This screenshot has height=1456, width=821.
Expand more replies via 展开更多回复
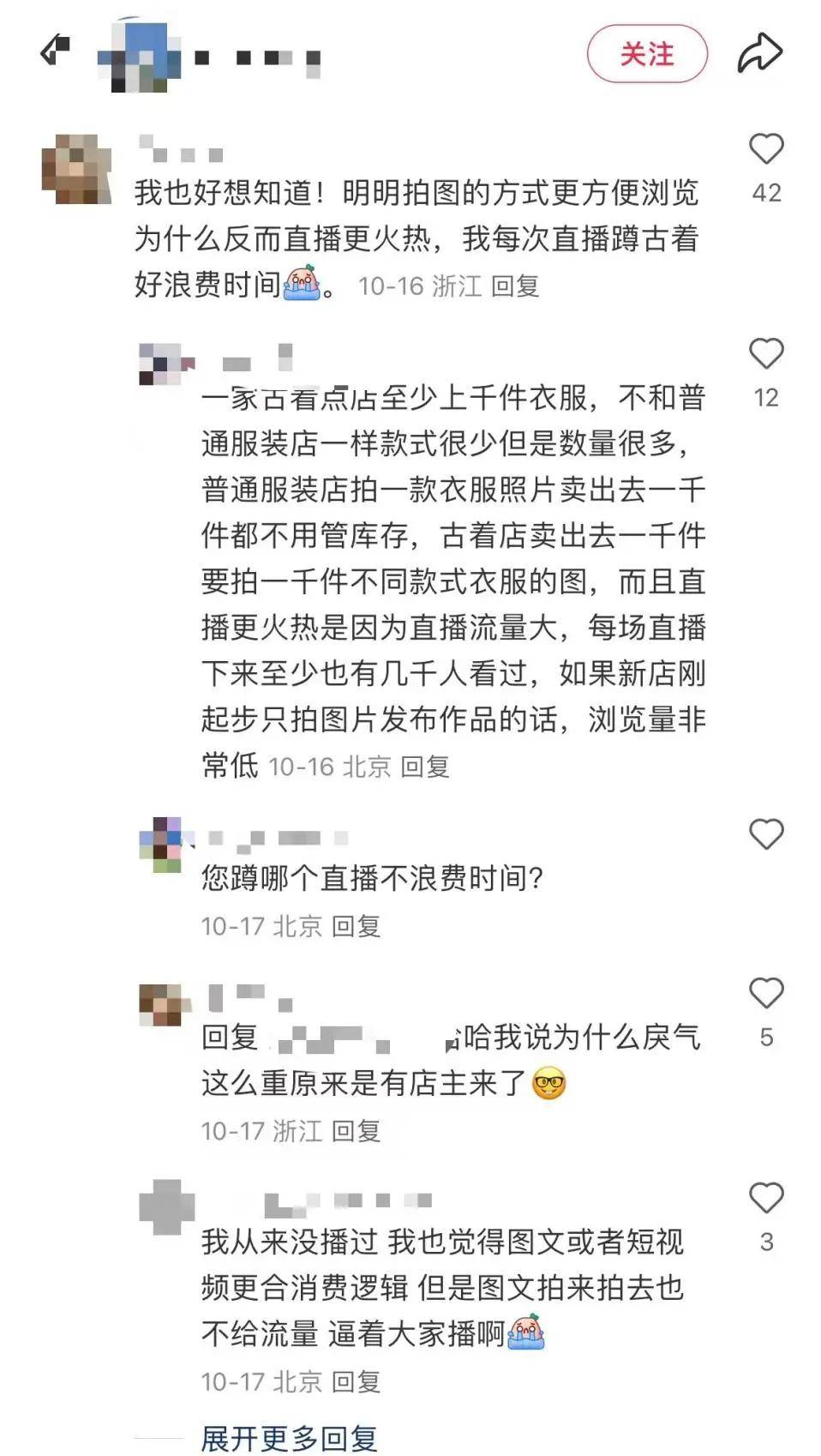coord(289,1438)
